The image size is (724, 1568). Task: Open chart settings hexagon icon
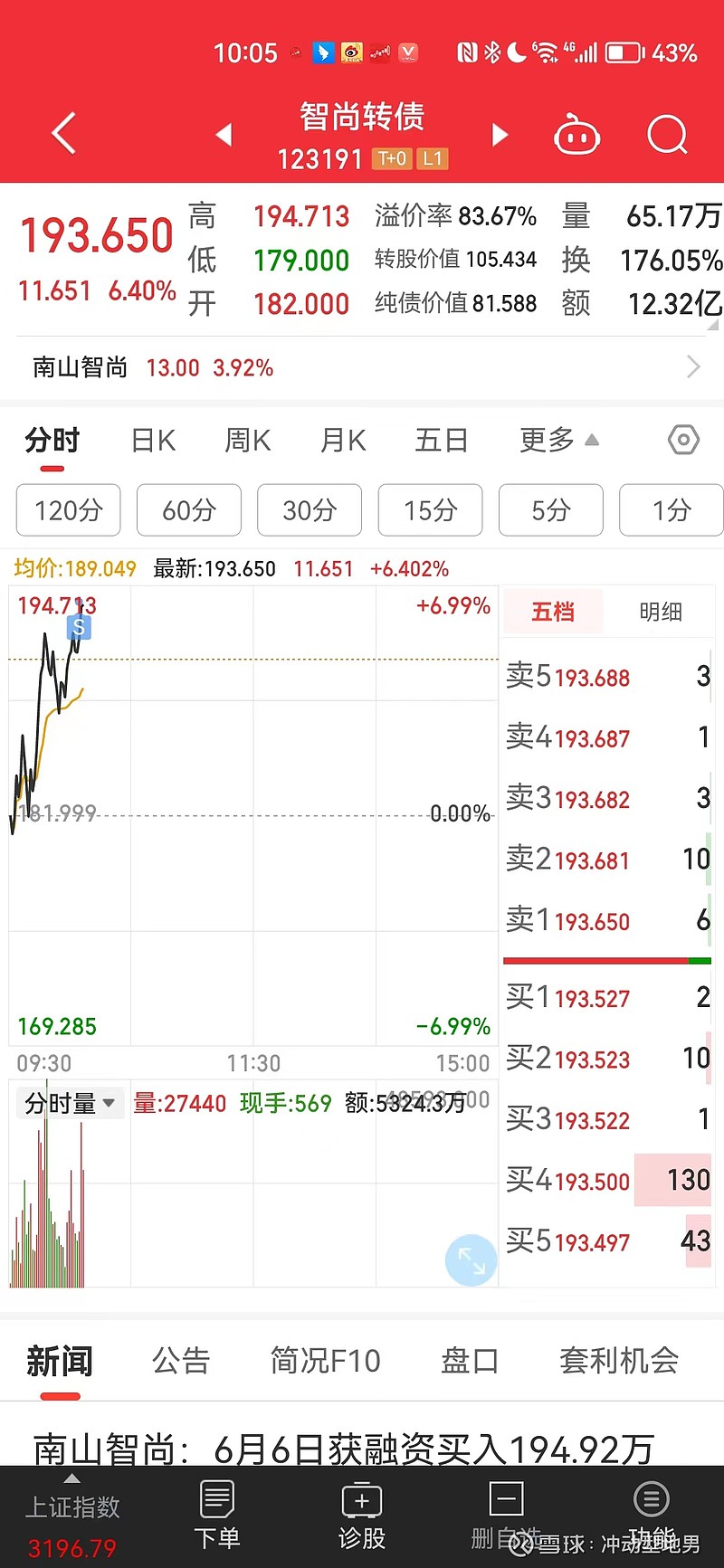(x=683, y=441)
